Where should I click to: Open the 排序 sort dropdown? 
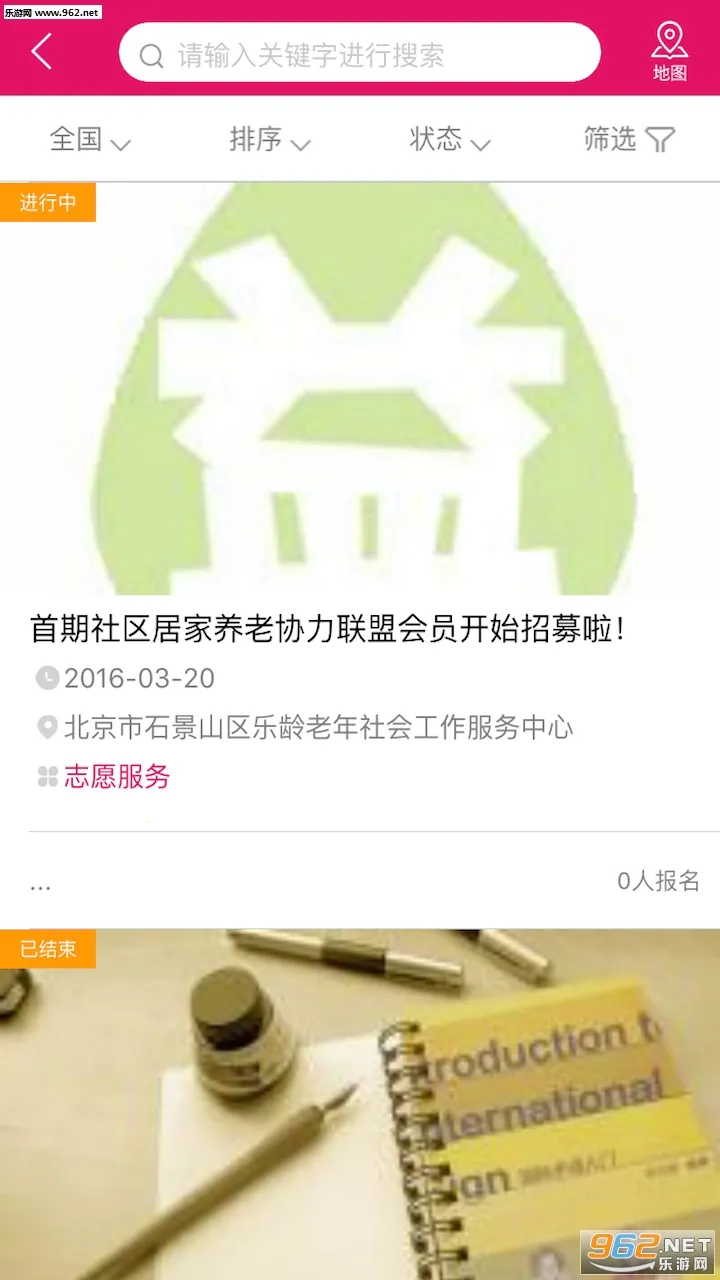point(270,140)
